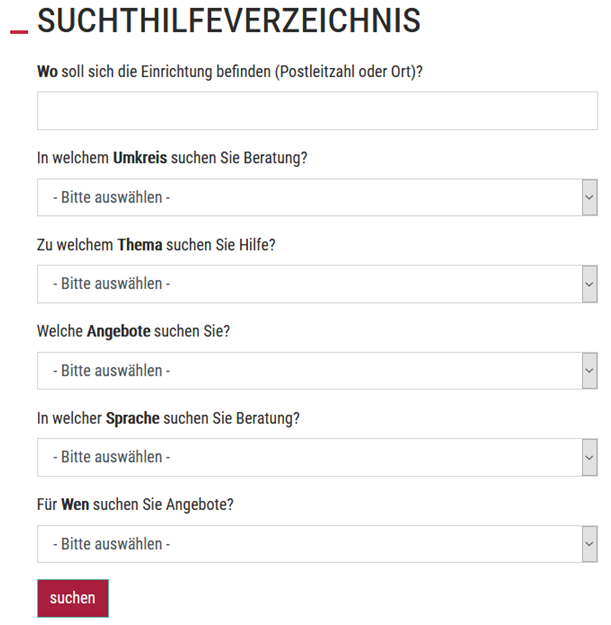
Task: Tap the suchen button
Action: pos(73,598)
